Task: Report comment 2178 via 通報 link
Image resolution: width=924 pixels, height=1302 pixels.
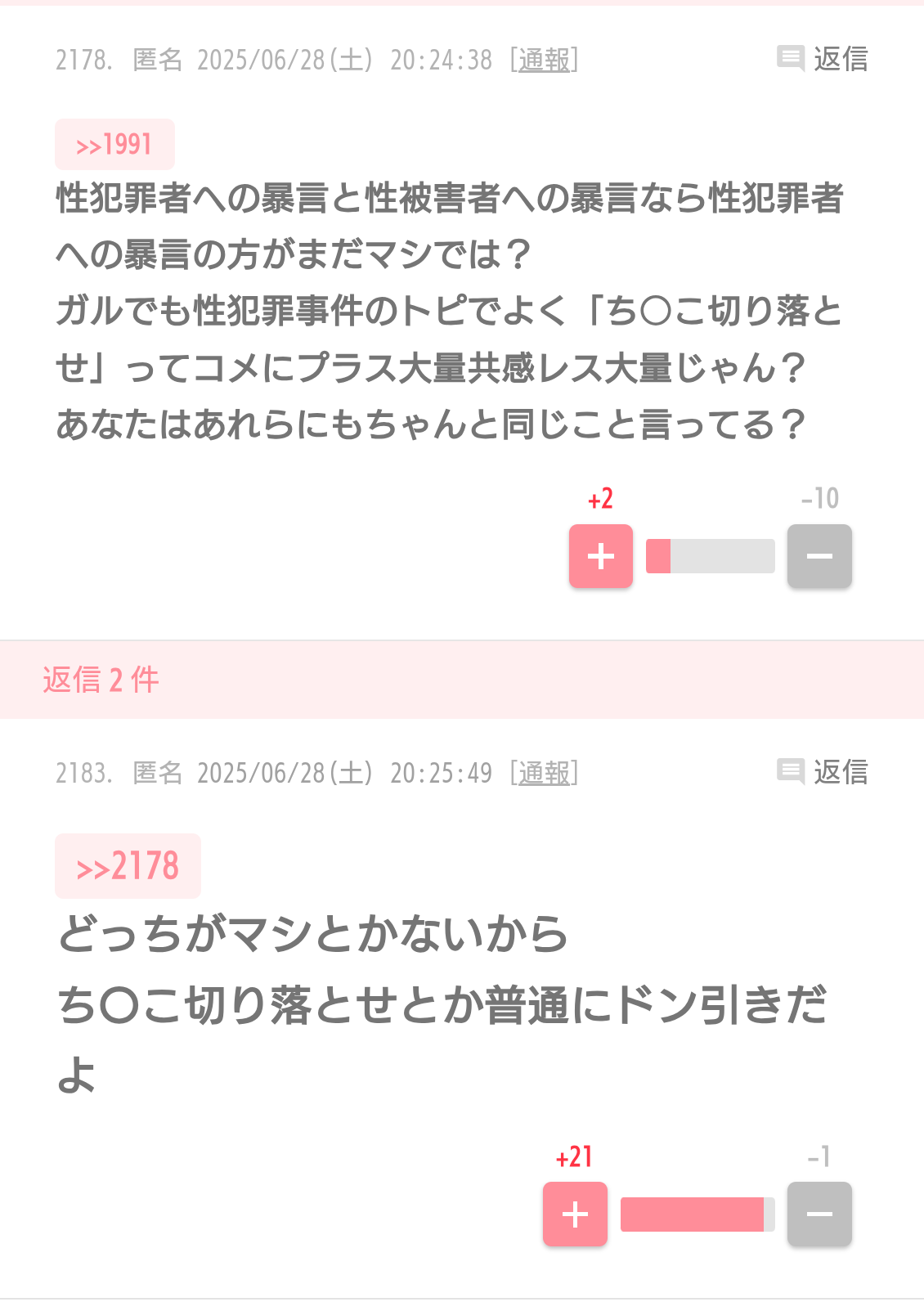Action: click(x=544, y=60)
